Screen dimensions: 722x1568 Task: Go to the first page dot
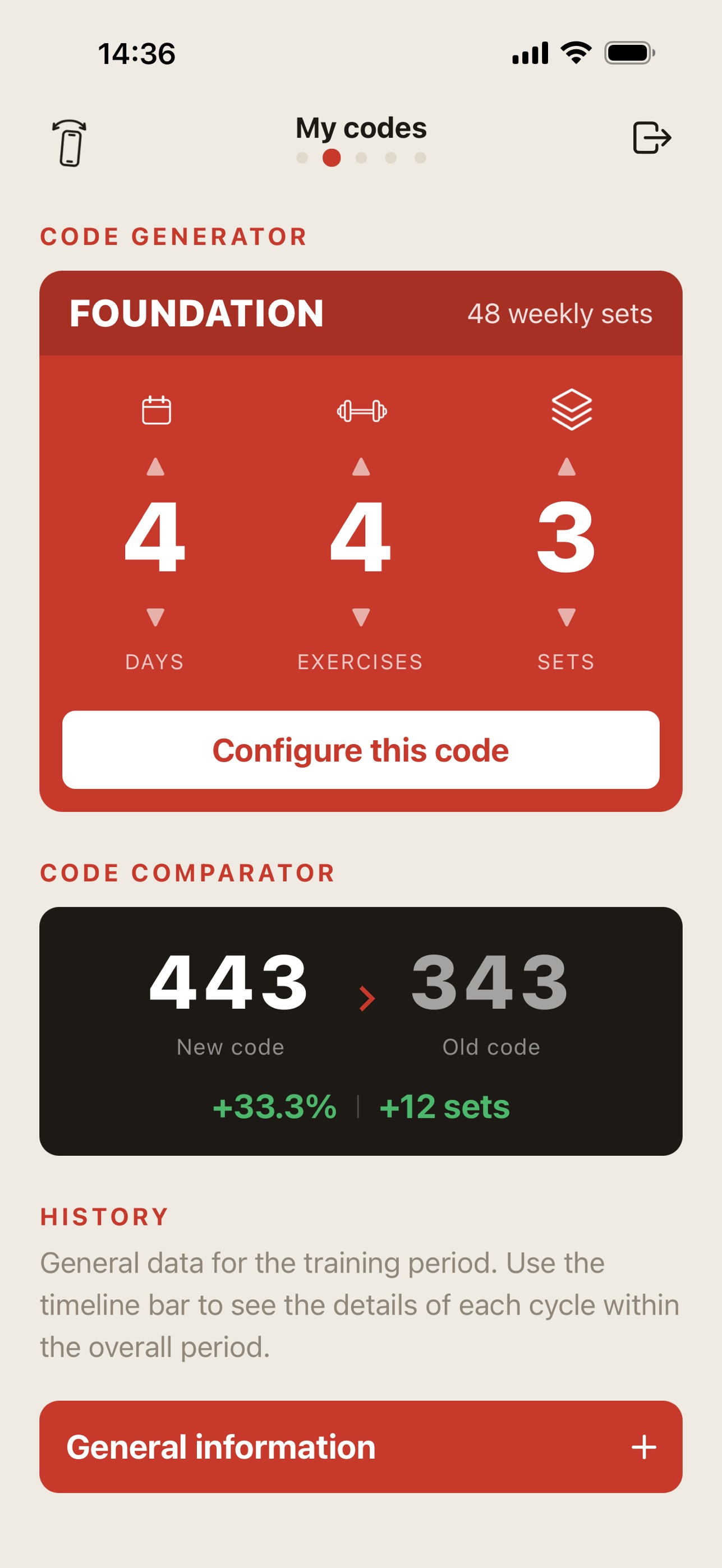(x=302, y=158)
